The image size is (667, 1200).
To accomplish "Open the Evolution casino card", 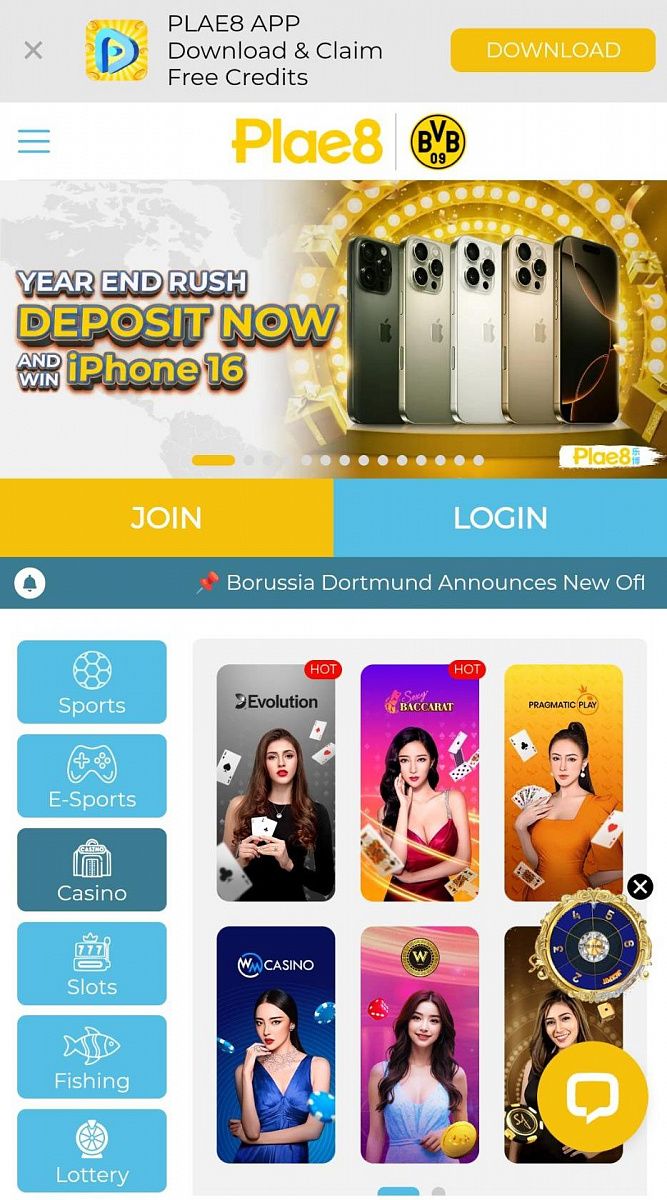I will (276, 782).
